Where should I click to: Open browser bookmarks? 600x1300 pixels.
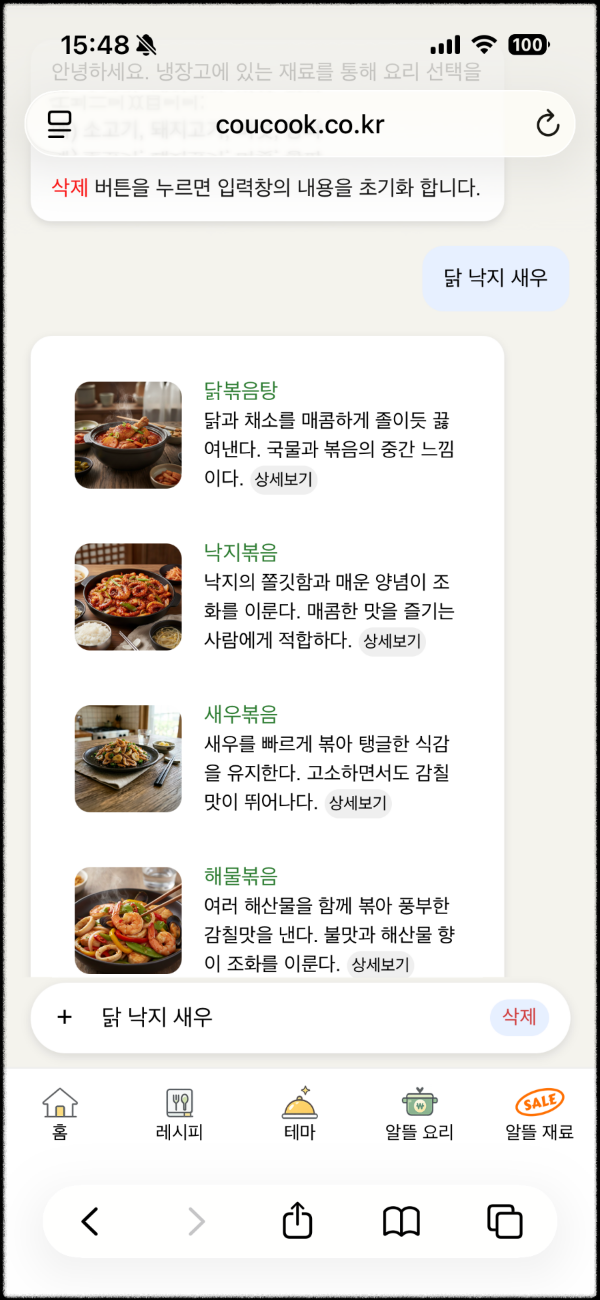click(401, 1221)
